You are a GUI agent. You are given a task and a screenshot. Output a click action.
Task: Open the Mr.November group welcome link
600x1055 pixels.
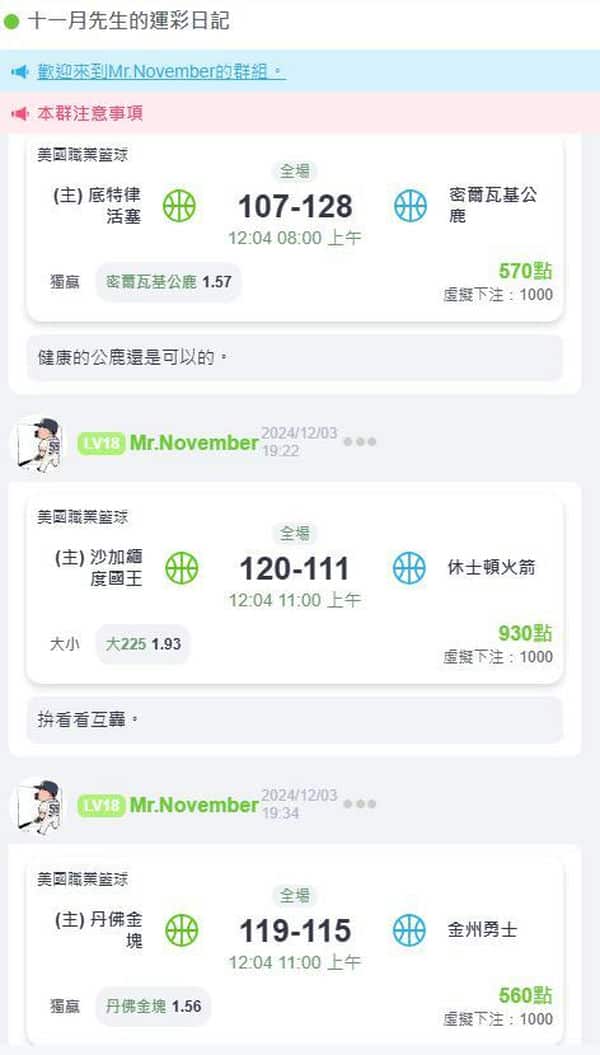pos(161,71)
